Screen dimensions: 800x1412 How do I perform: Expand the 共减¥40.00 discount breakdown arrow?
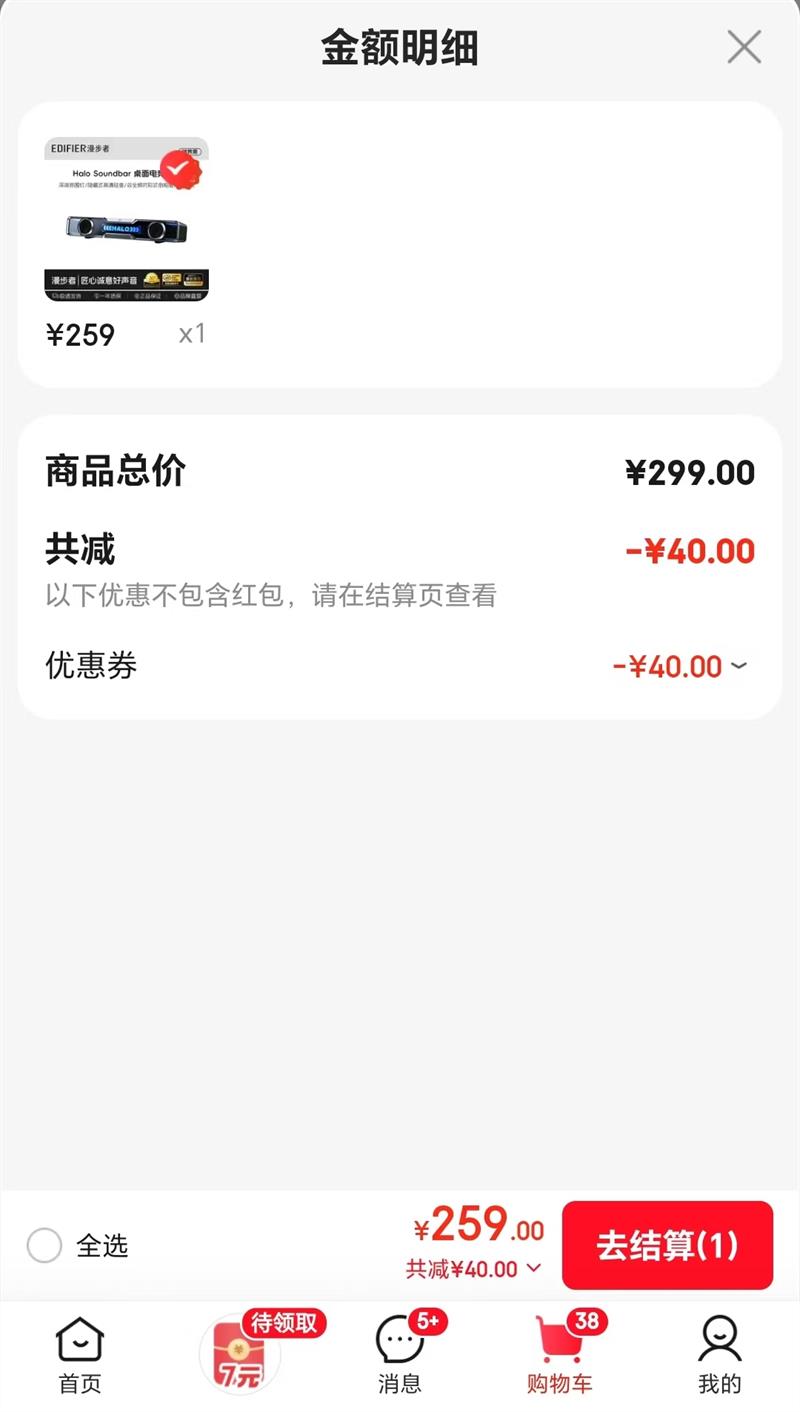click(533, 1267)
